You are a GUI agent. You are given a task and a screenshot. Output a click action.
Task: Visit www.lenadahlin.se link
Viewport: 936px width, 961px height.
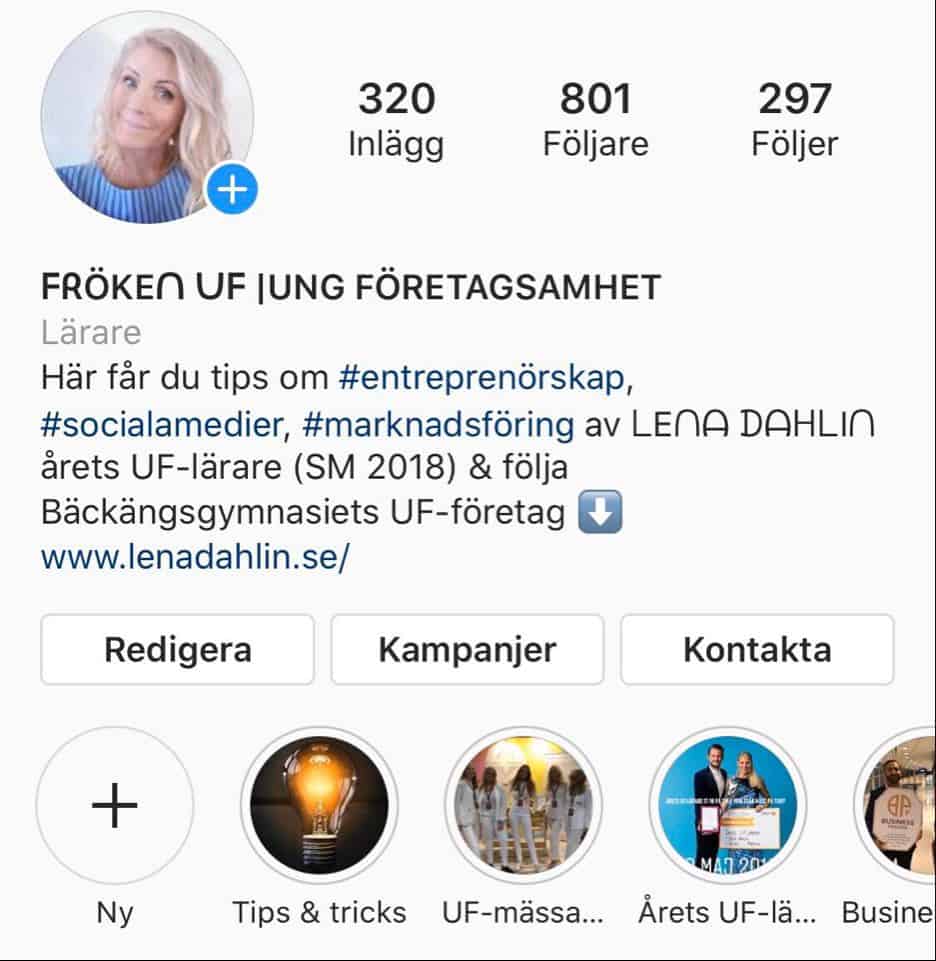(195, 557)
